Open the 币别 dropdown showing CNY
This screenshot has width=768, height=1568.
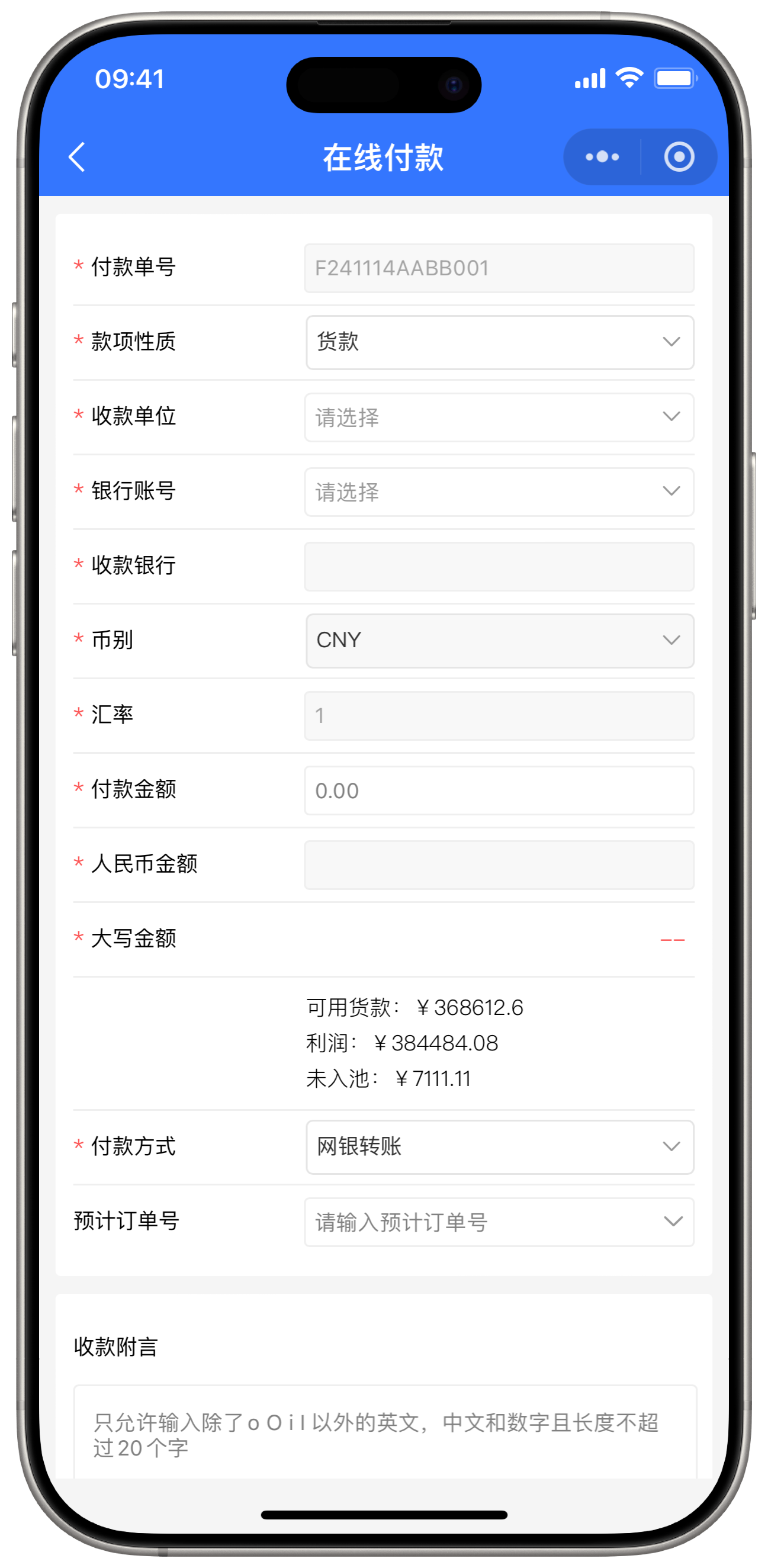pos(499,640)
